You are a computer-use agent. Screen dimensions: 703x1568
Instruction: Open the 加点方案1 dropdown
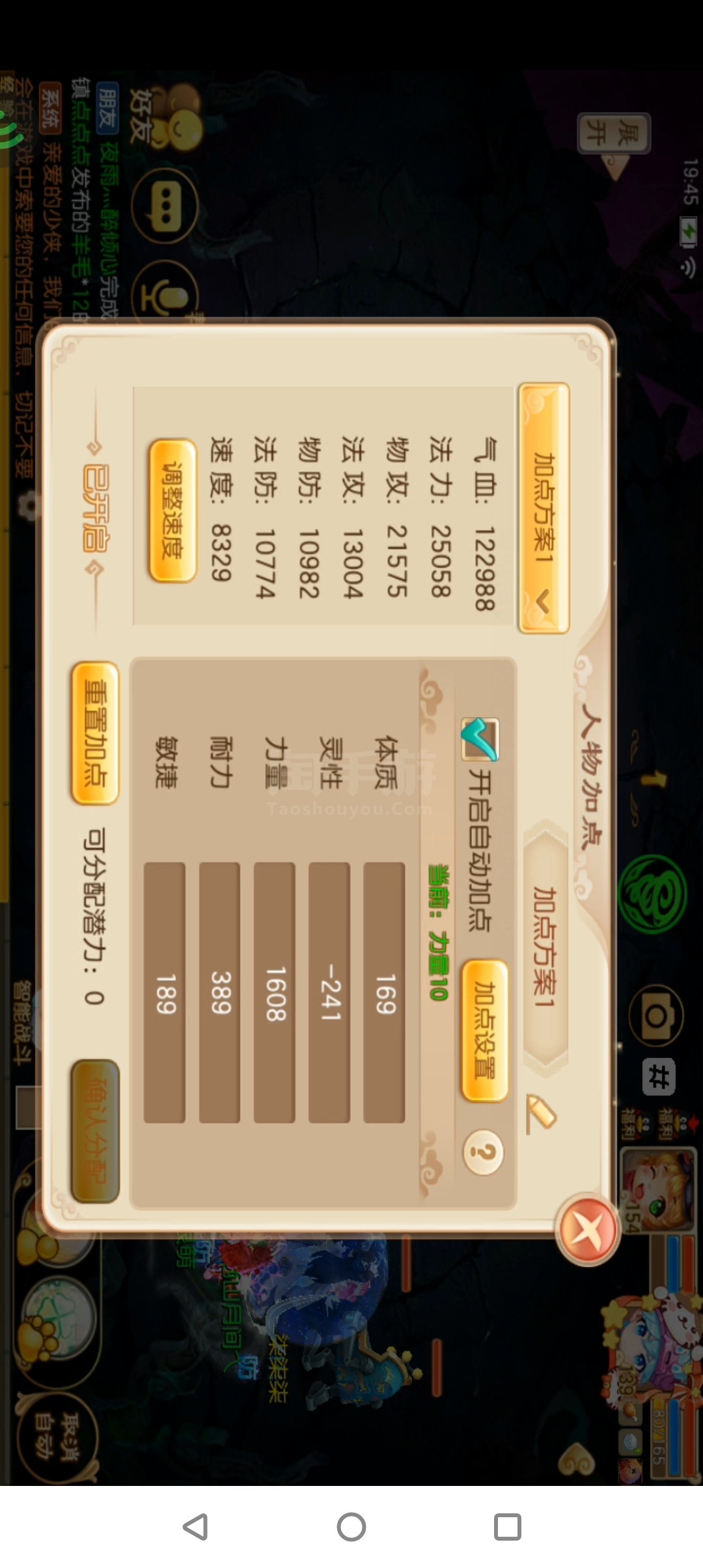coord(544,508)
